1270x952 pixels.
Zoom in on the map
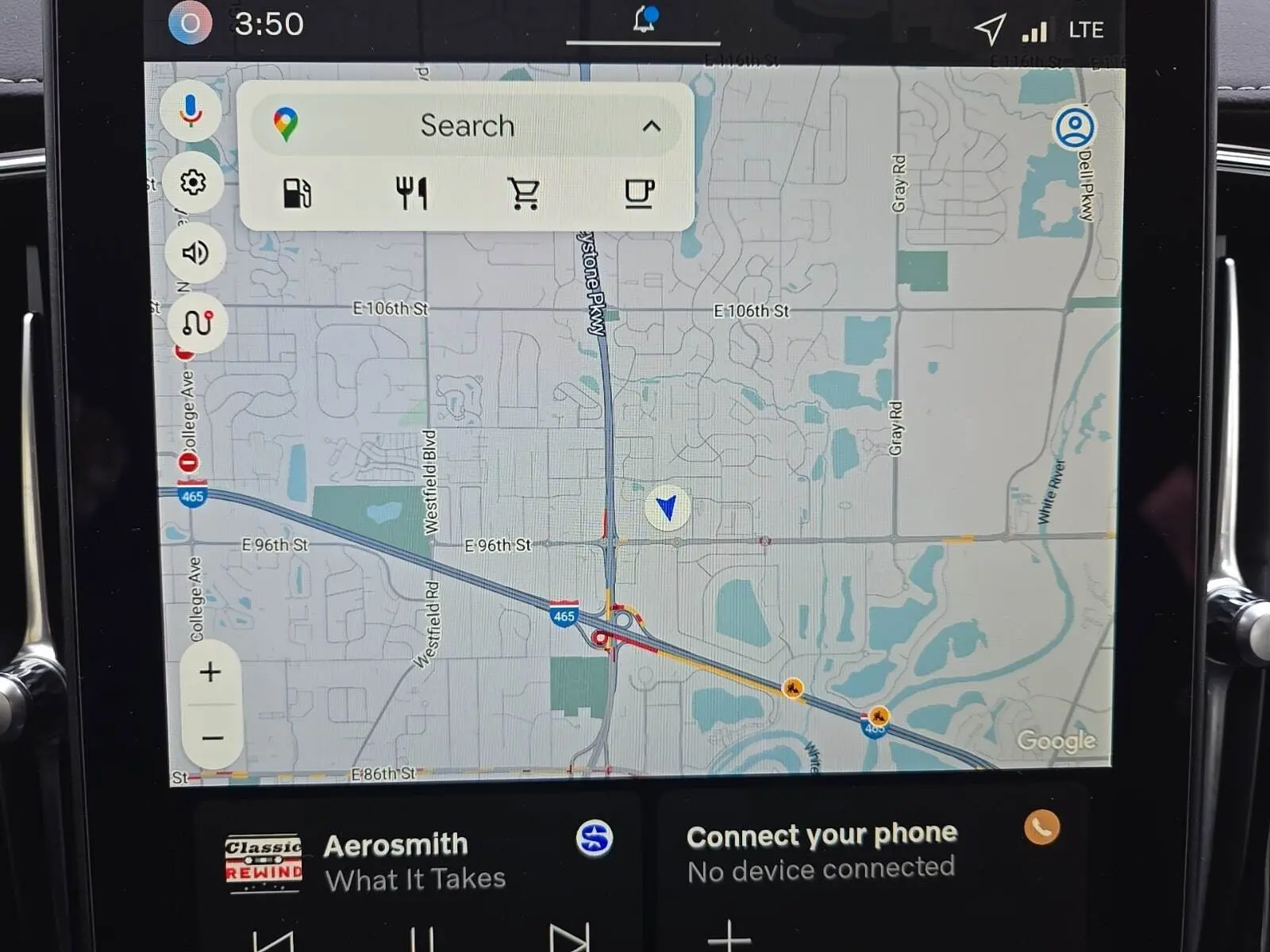(x=210, y=673)
